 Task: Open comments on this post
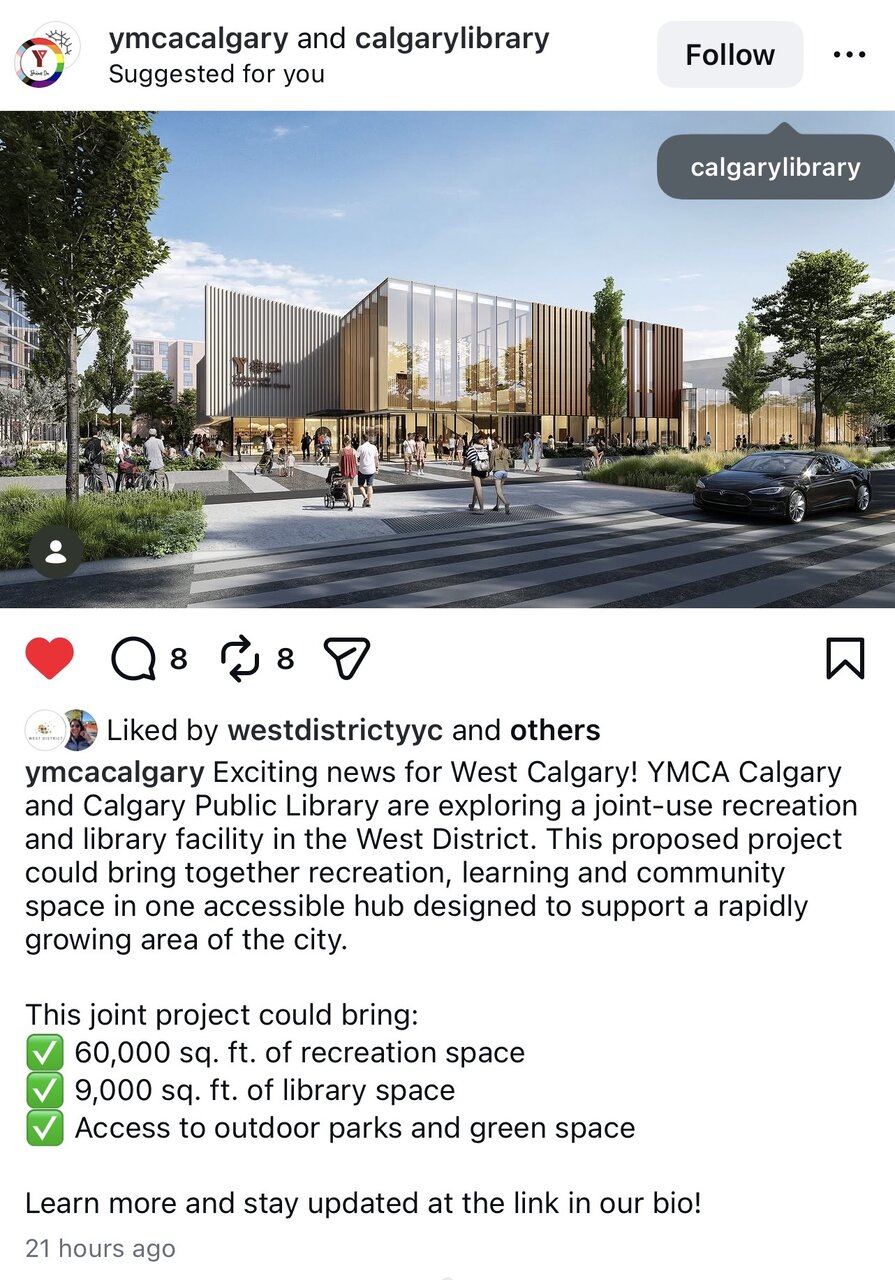click(134, 659)
